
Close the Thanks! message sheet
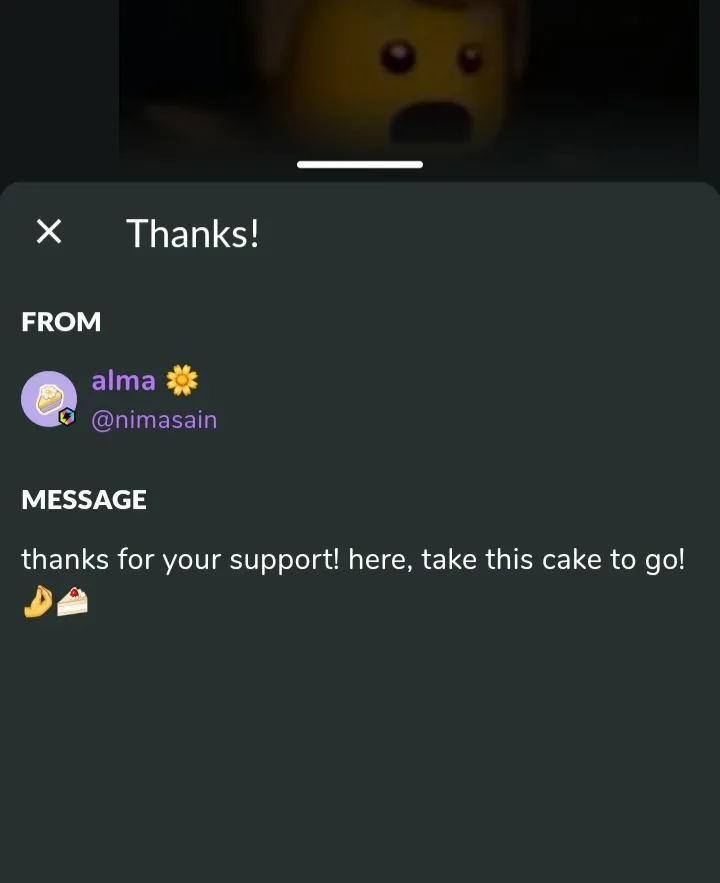(x=49, y=232)
